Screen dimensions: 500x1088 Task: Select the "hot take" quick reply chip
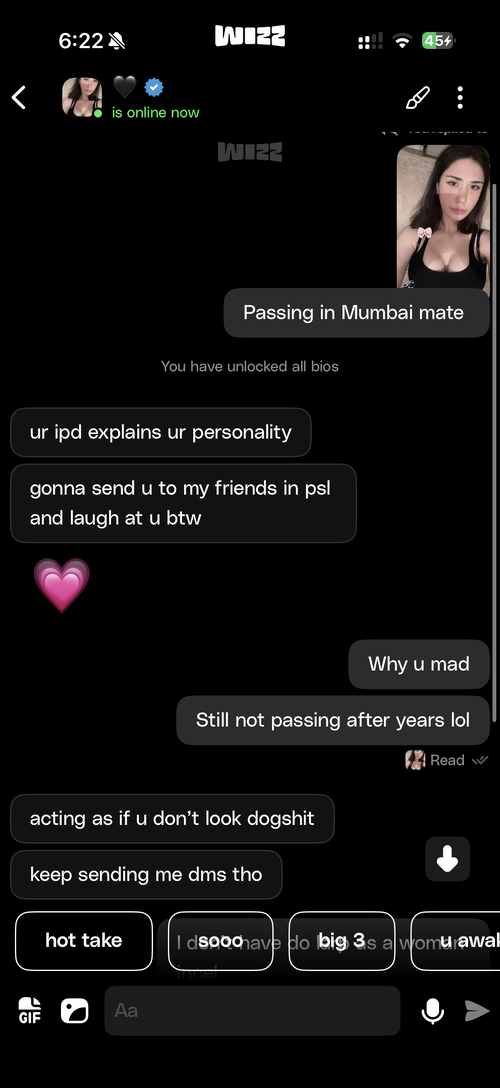(x=84, y=940)
